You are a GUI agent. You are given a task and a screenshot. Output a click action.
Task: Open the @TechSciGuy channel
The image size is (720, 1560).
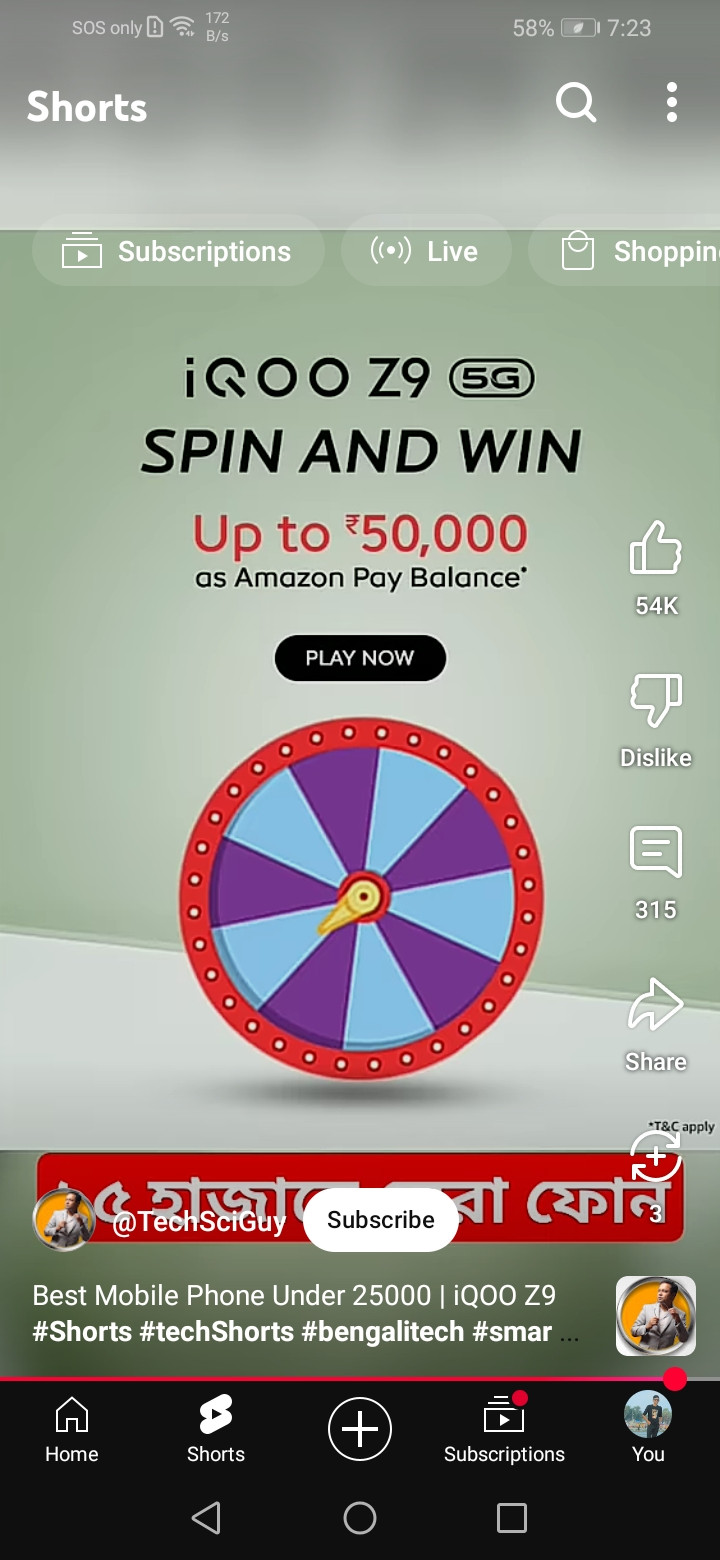pos(198,1220)
